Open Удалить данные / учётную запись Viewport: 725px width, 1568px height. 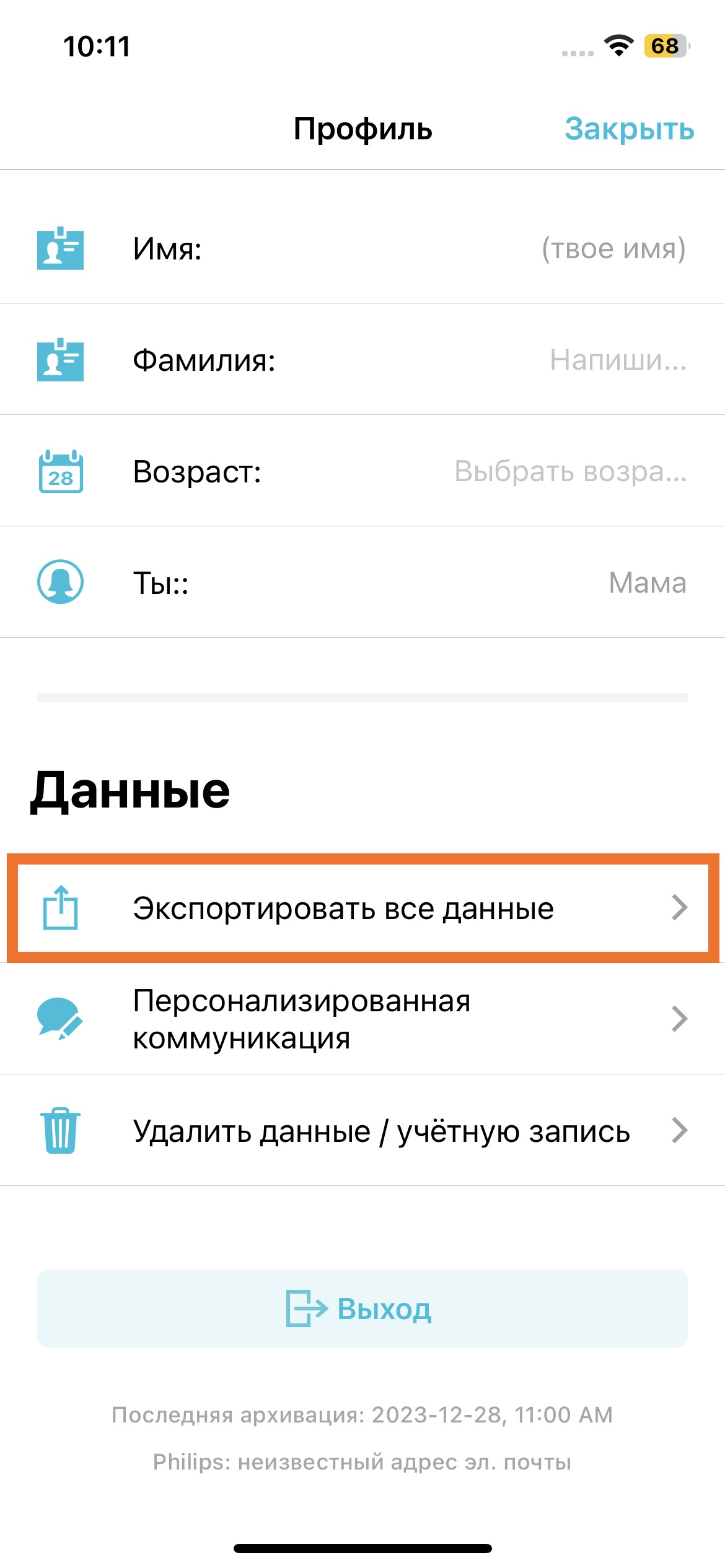click(x=362, y=1131)
